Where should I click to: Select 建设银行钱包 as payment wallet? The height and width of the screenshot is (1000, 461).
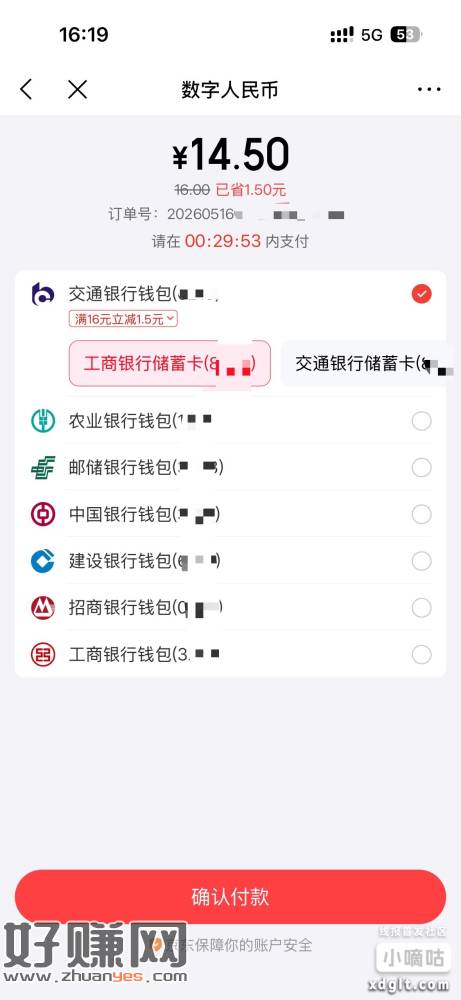(x=230, y=561)
